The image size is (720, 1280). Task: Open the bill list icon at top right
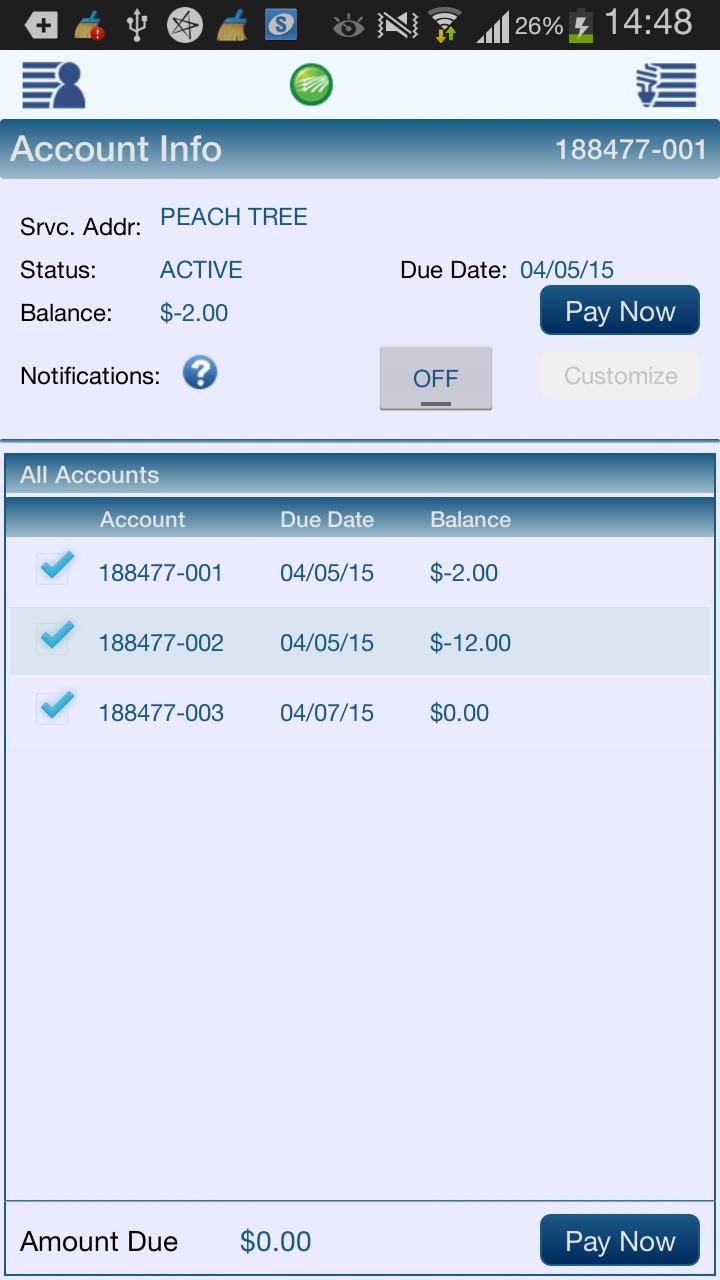click(x=666, y=85)
